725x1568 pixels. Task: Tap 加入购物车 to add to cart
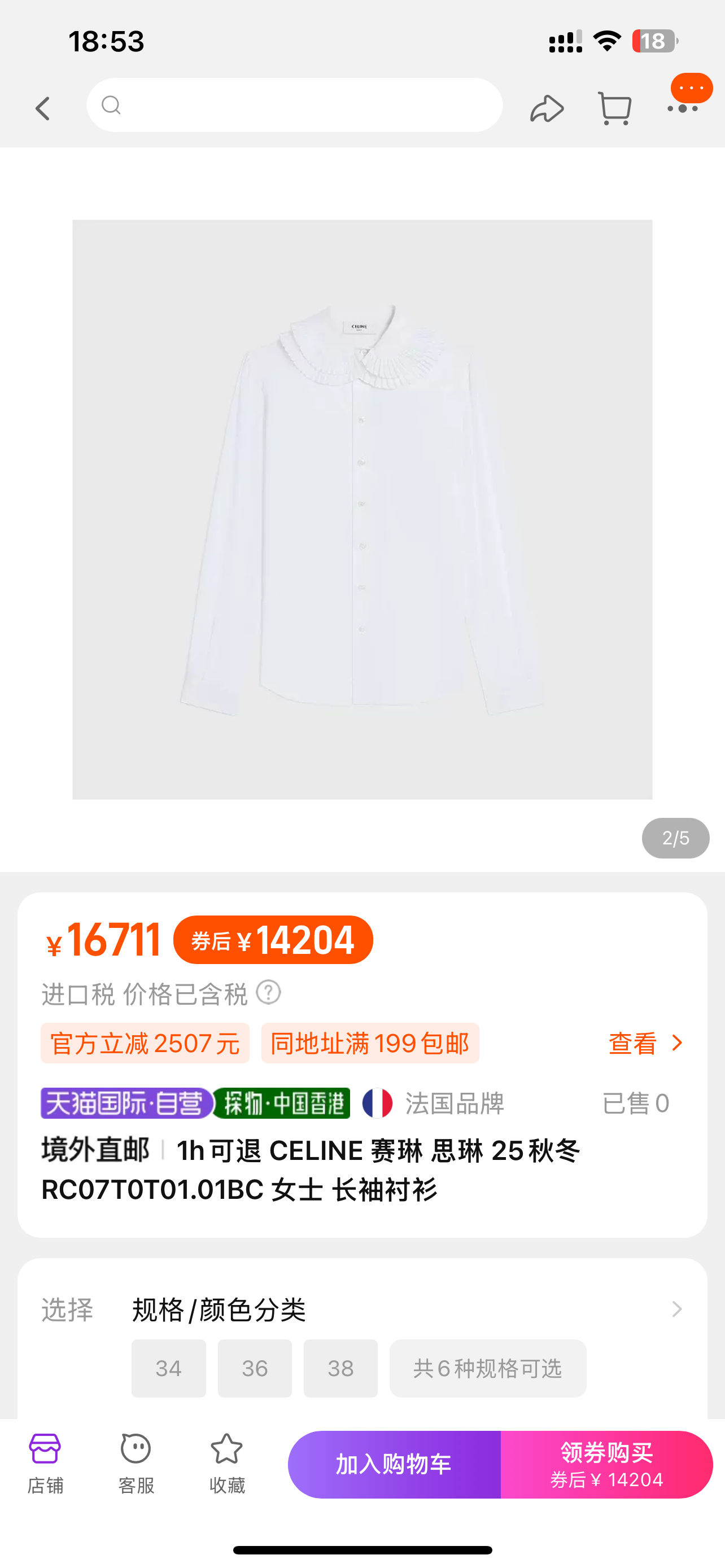[394, 1465]
